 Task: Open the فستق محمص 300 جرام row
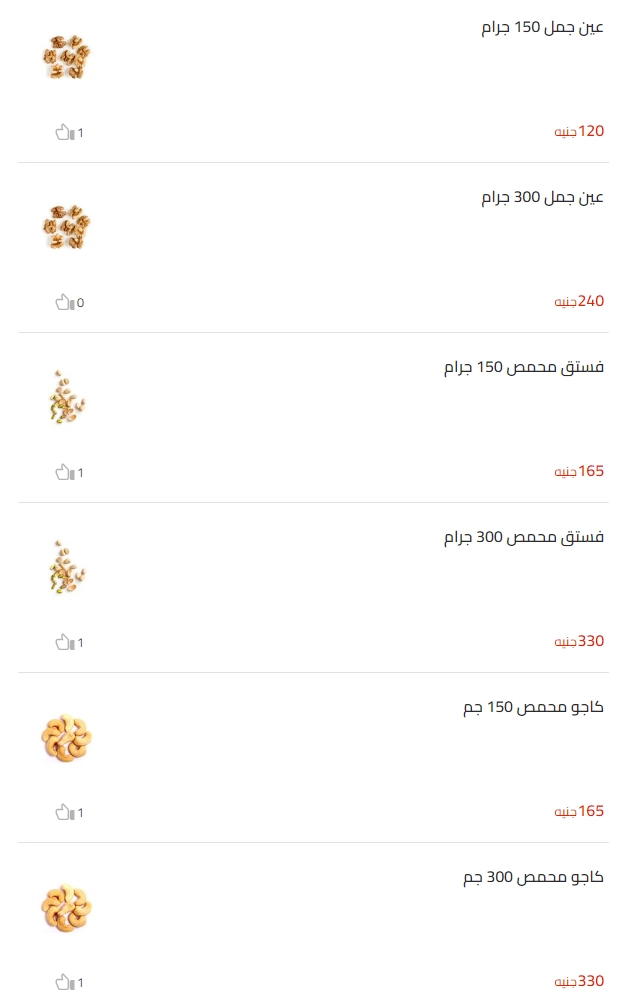coord(313,587)
